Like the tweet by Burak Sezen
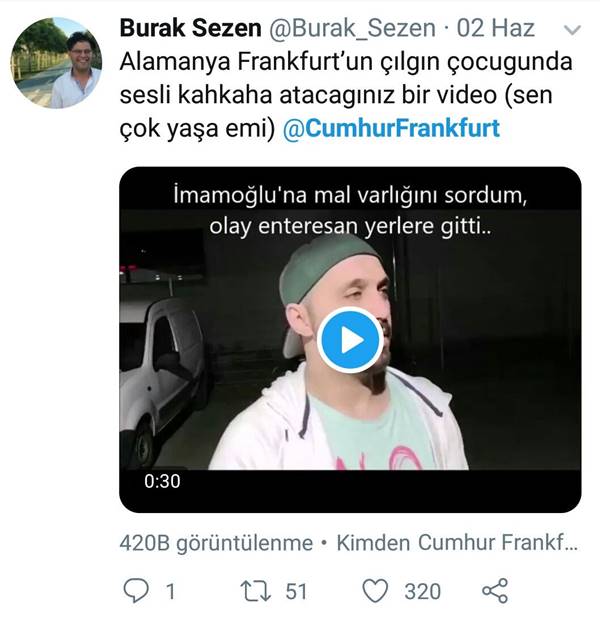 (x=375, y=591)
